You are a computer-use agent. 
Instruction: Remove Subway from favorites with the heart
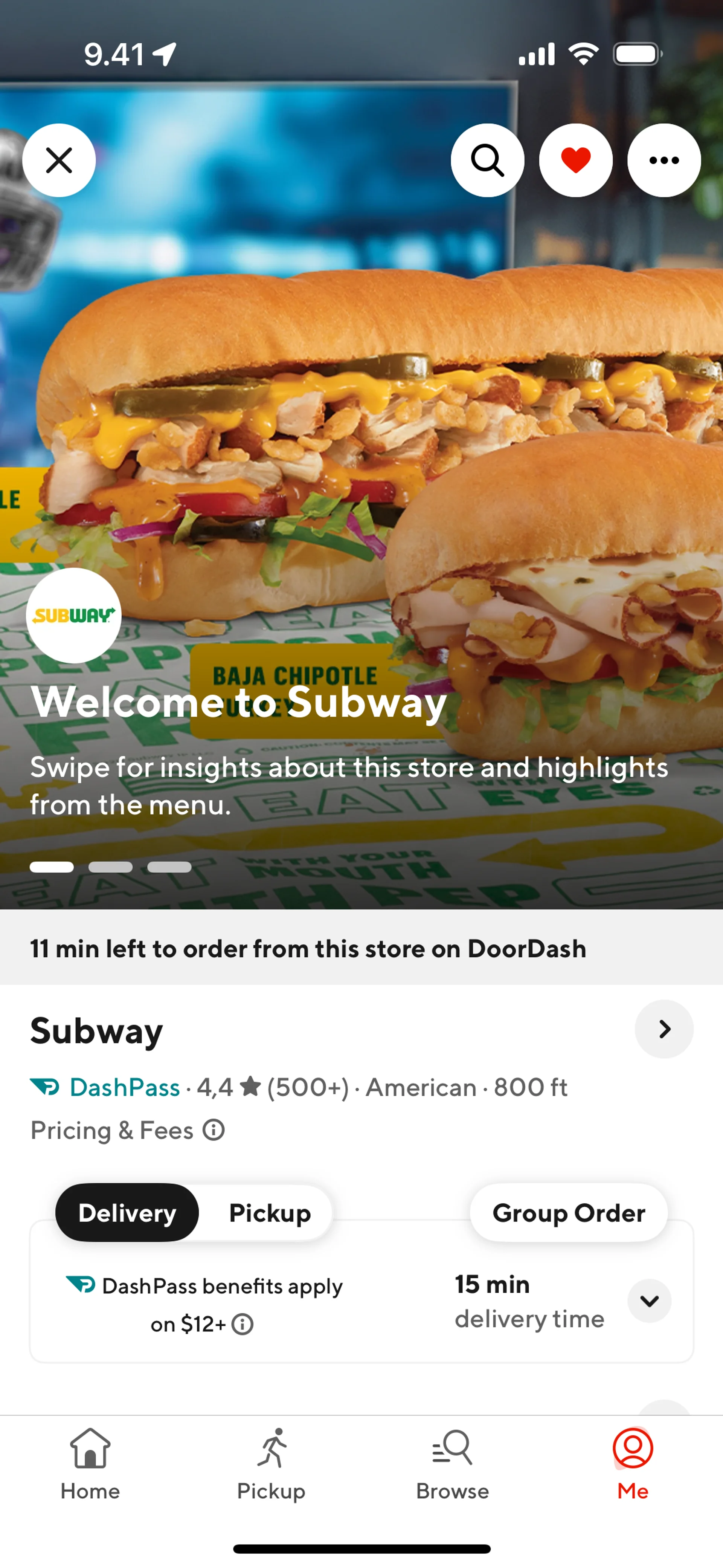click(576, 160)
